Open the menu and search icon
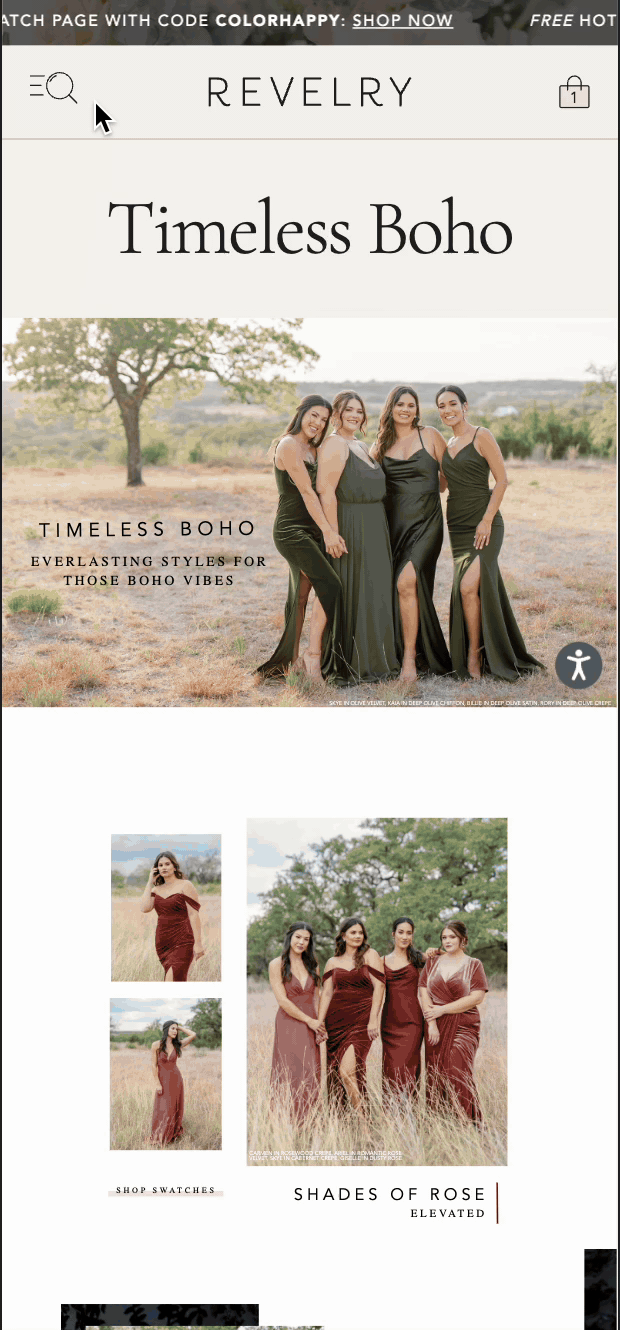620x1330 pixels. pos(54,88)
